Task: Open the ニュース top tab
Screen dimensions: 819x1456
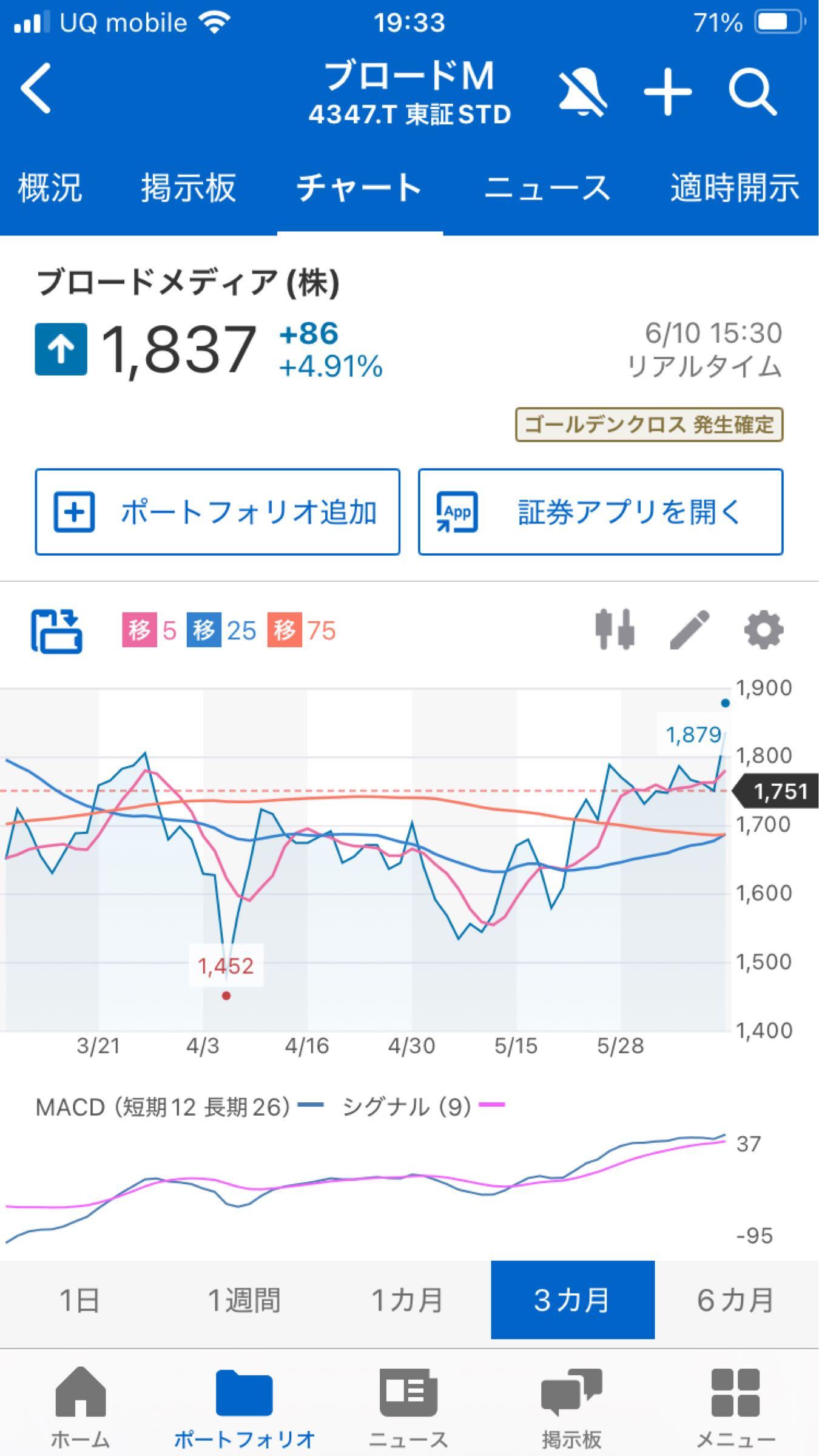Action: 547,187
